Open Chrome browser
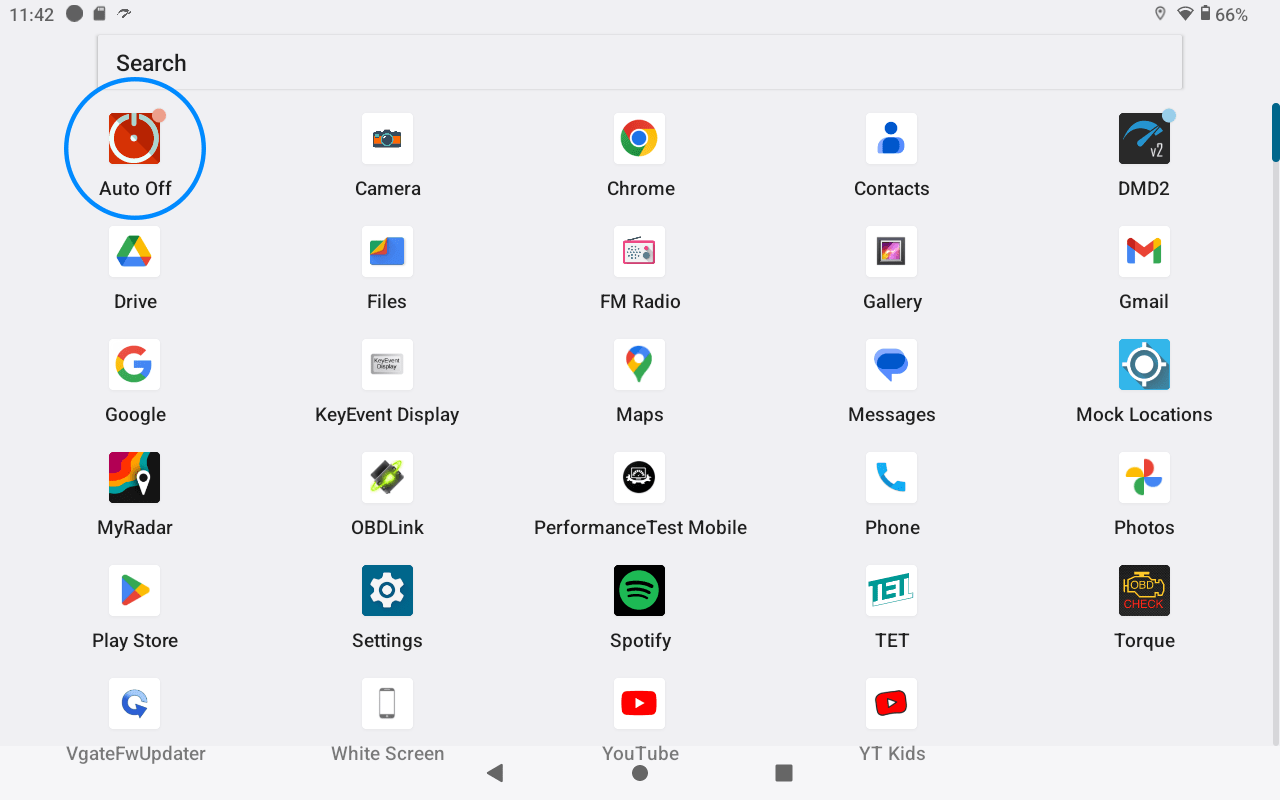 click(639, 139)
